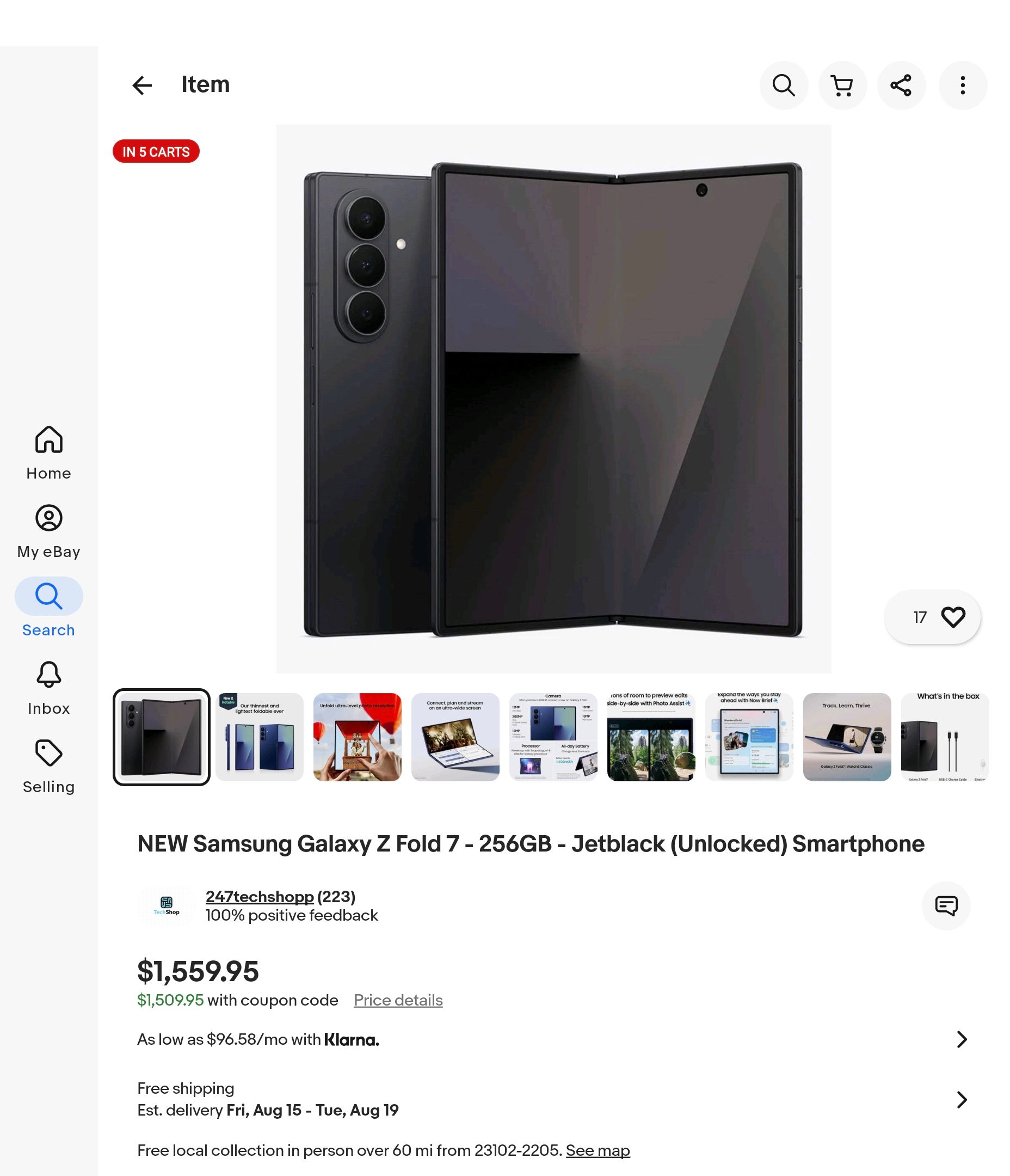Screen dimensions: 1010x1176
Task: Tap See map for local collection
Action: [598, 1150]
